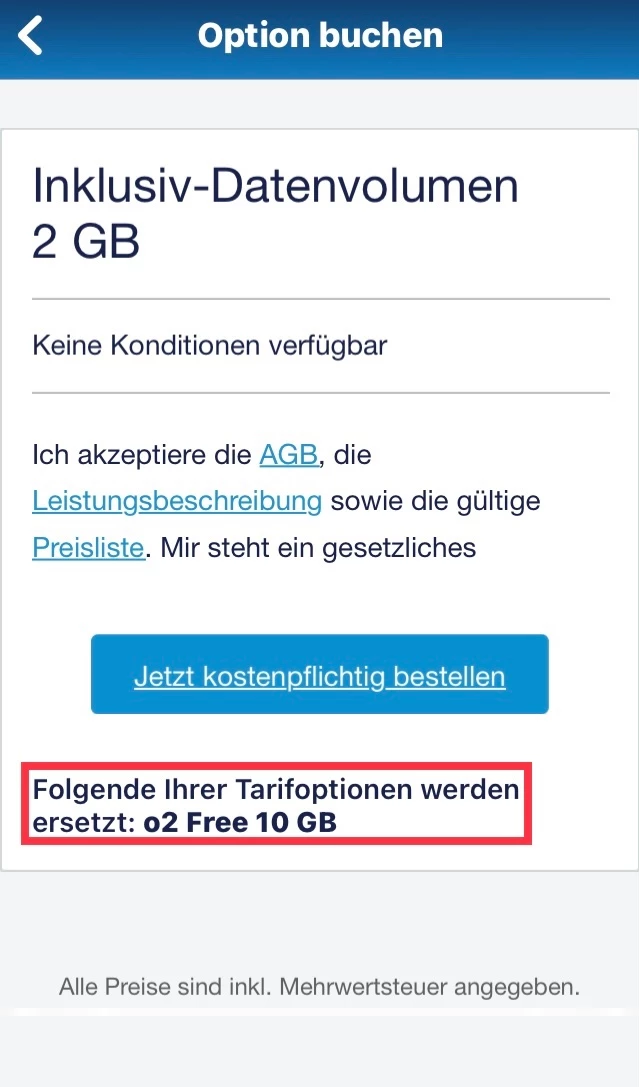Image resolution: width=639 pixels, height=1087 pixels.
Task: Open the AGB link
Action: [x=288, y=455]
